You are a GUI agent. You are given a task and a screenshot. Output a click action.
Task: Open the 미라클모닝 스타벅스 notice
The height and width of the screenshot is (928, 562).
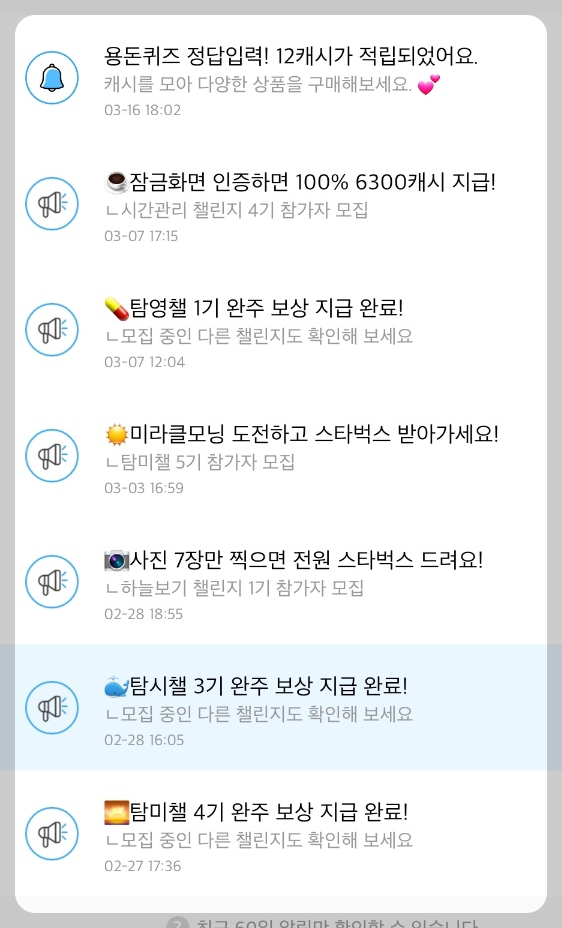[281, 456]
